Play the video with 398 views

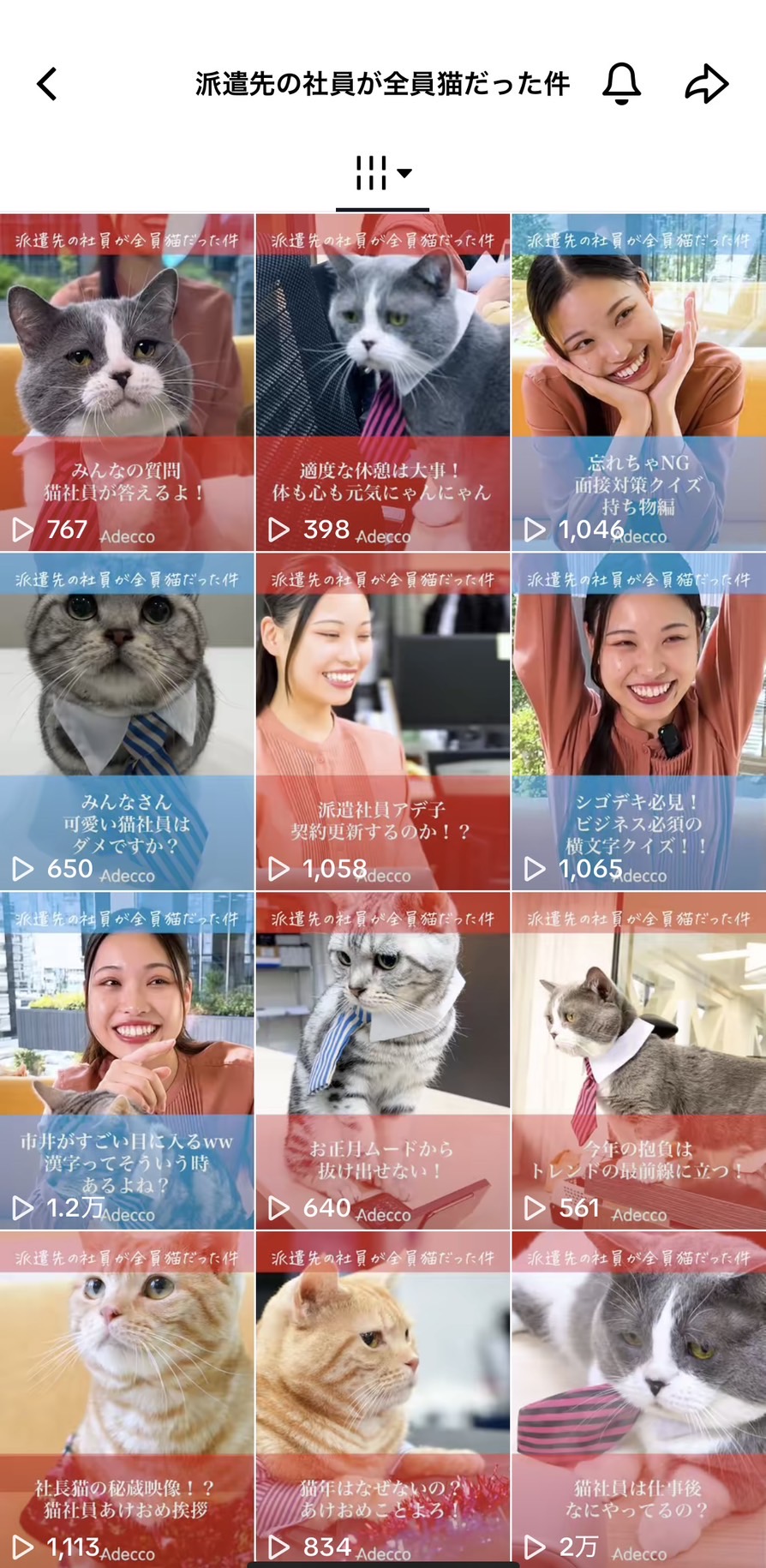[382, 381]
